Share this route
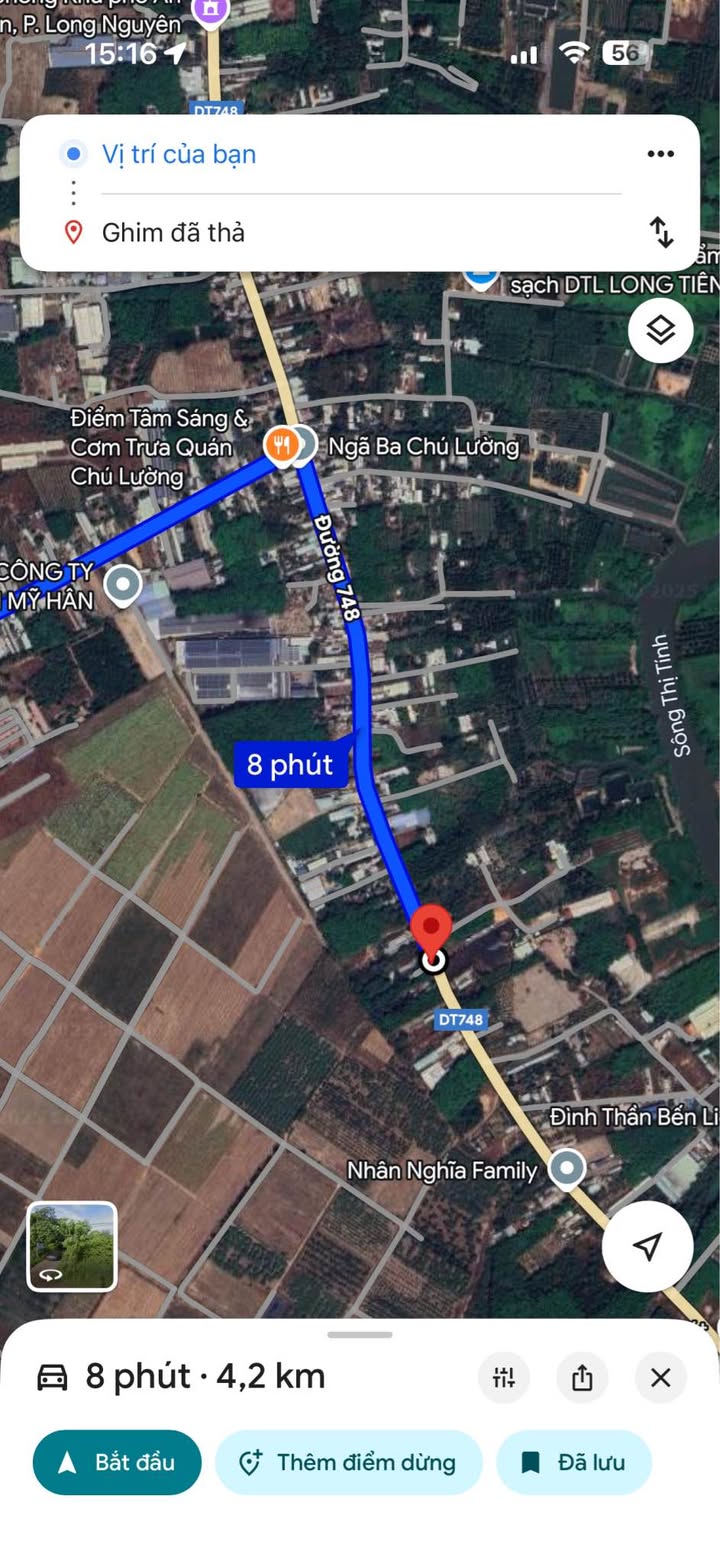720x1564 pixels. 582,1378
